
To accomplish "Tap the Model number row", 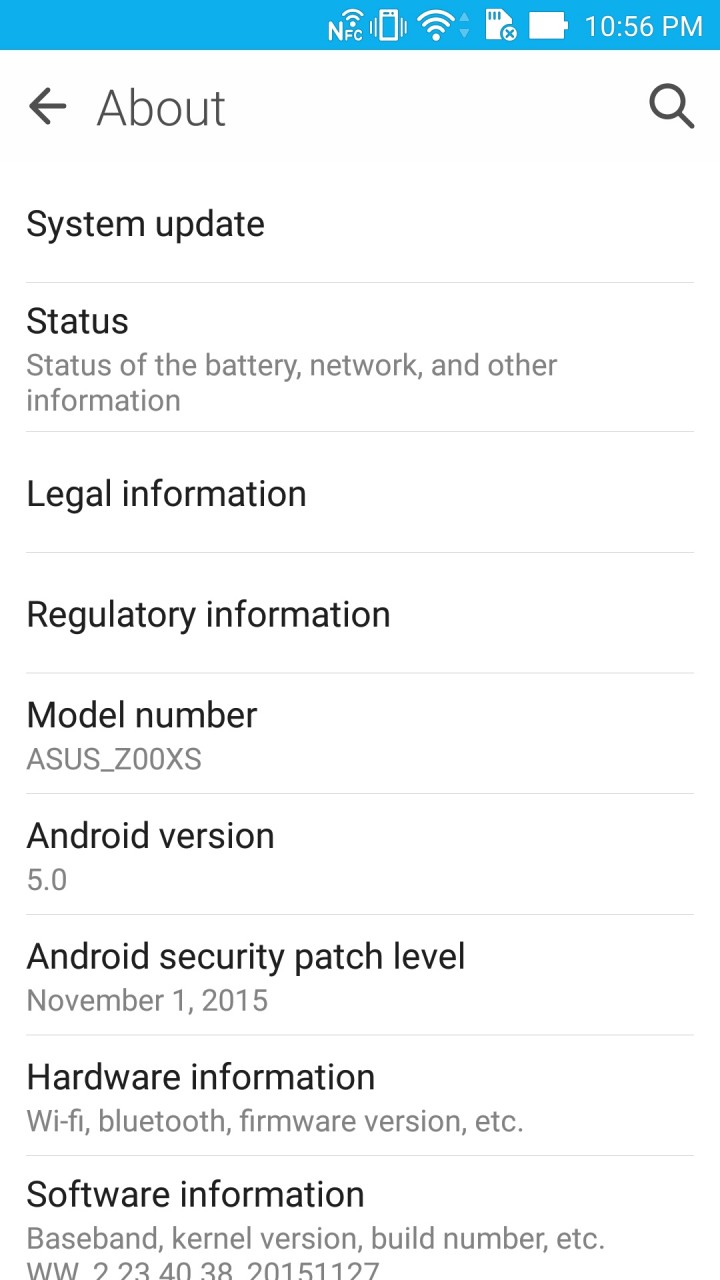I will click(360, 735).
